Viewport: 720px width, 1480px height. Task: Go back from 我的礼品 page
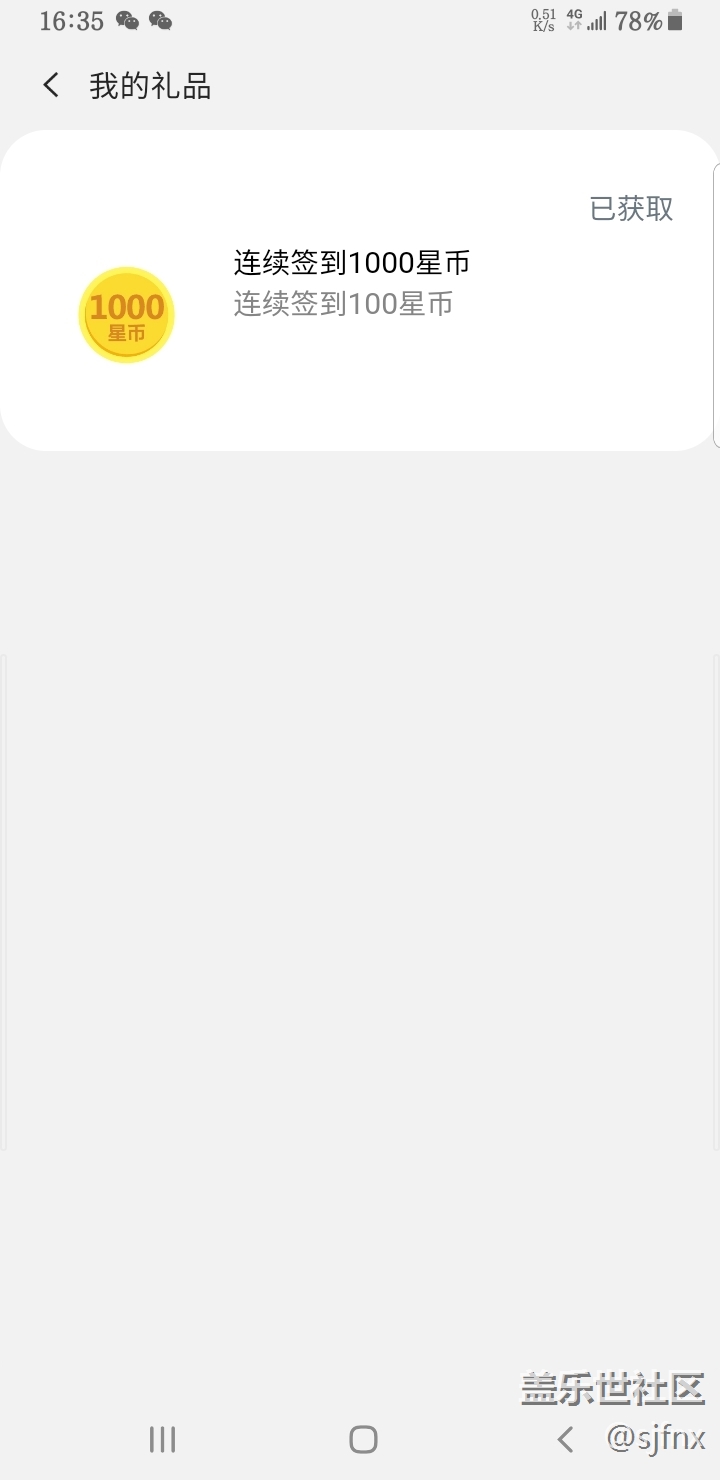click(52, 86)
